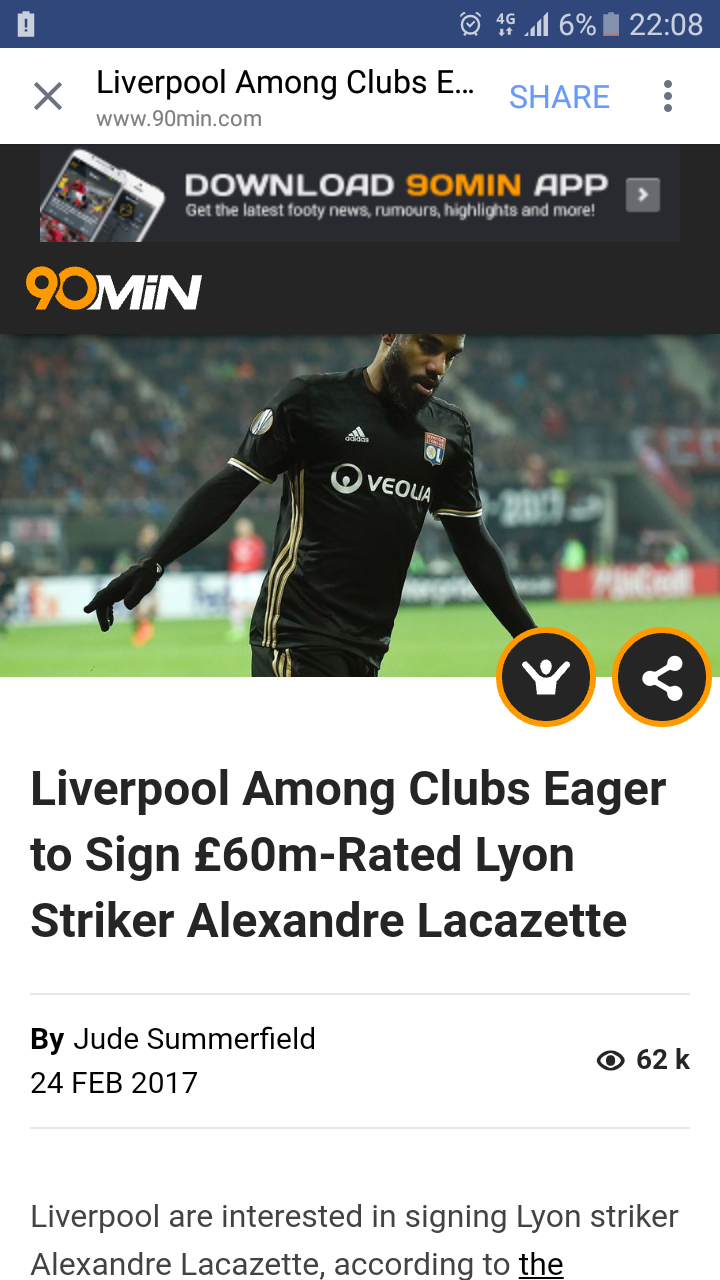This screenshot has width=720, height=1280.
Task: Follow the underlined "the" source link
Action: tap(541, 1264)
